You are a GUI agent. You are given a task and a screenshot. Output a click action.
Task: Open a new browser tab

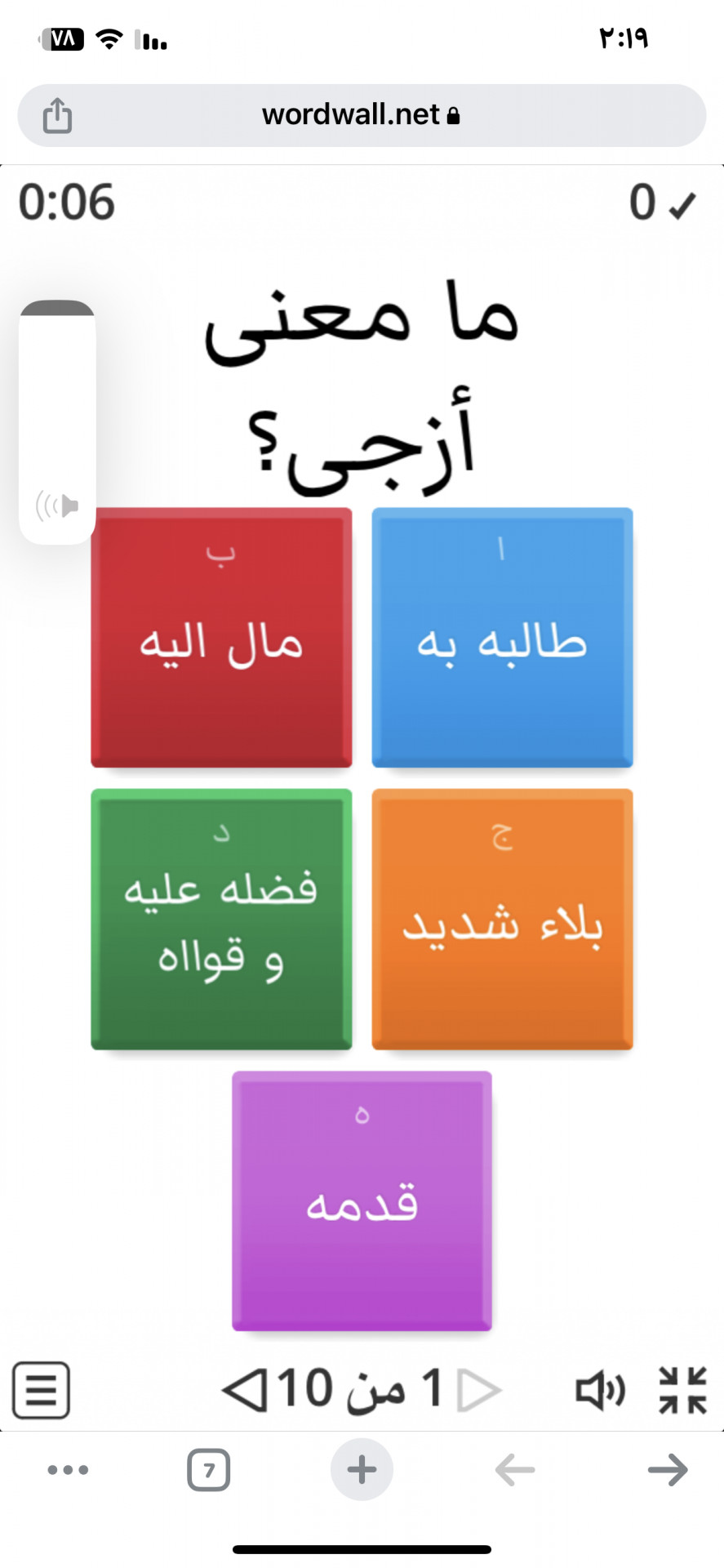click(x=362, y=1470)
